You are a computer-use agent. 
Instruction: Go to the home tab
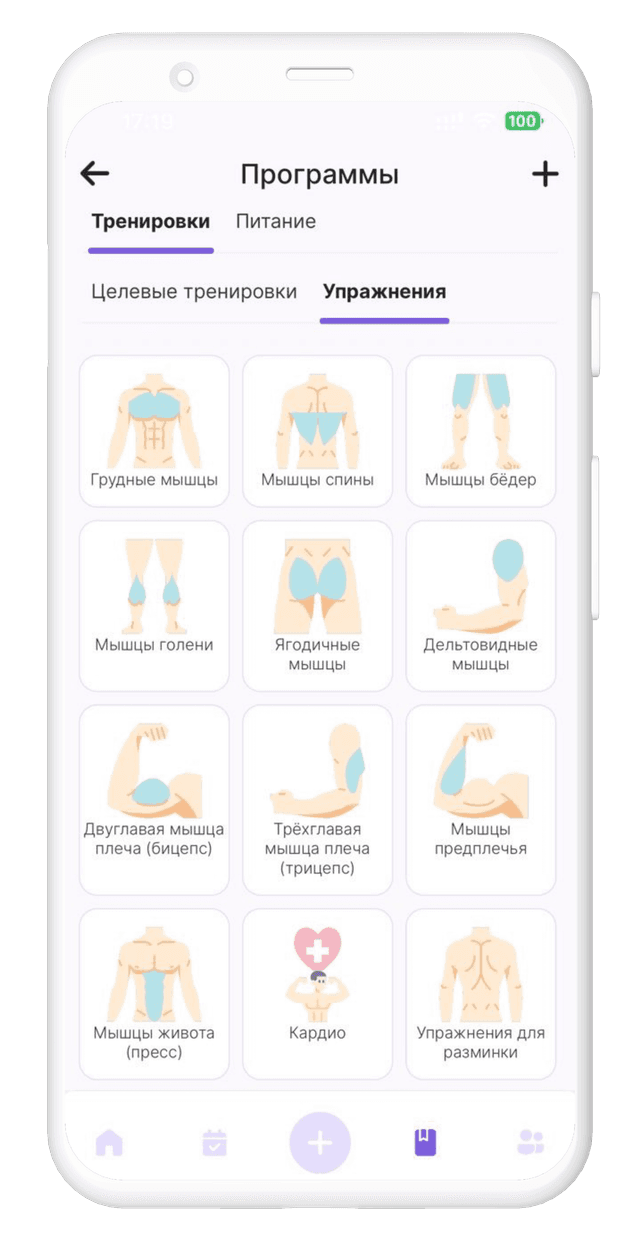[109, 1142]
